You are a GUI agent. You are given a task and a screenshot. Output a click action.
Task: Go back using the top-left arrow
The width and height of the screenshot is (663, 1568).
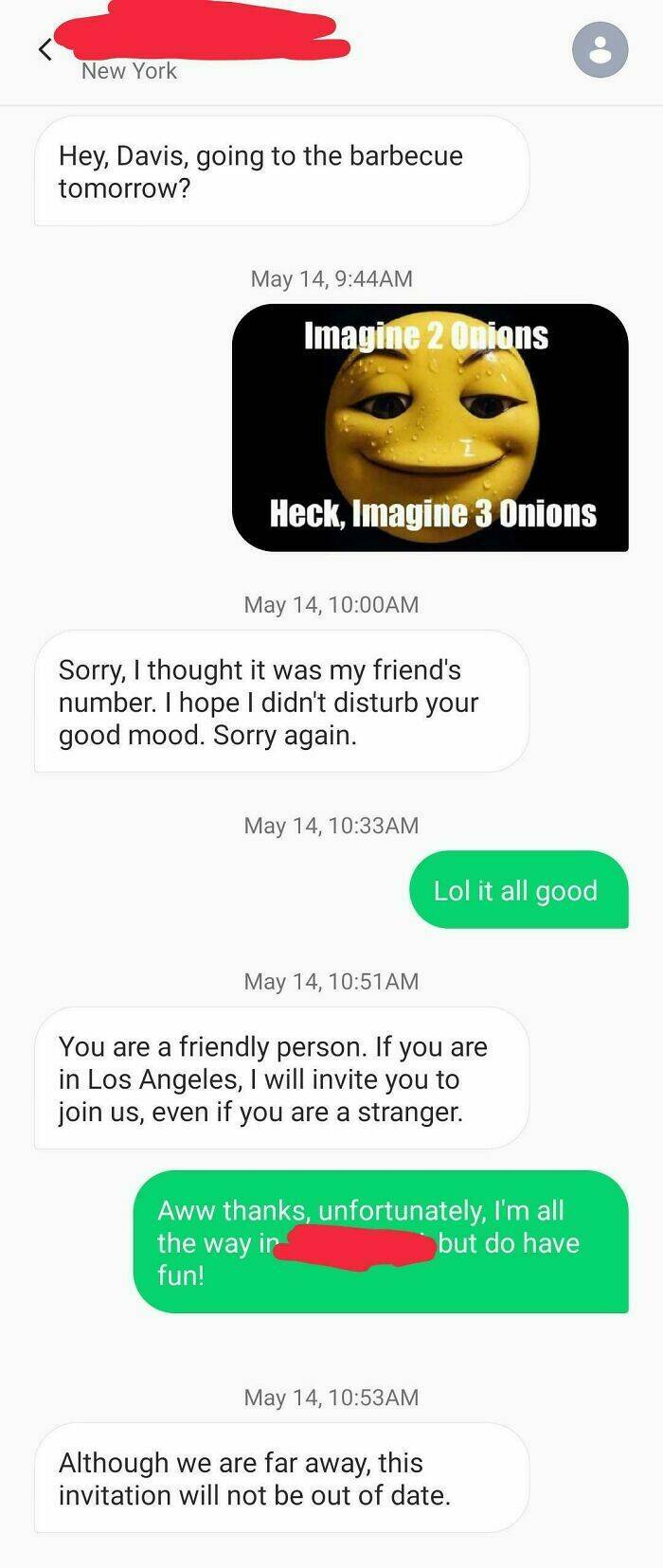click(x=44, y=49)
